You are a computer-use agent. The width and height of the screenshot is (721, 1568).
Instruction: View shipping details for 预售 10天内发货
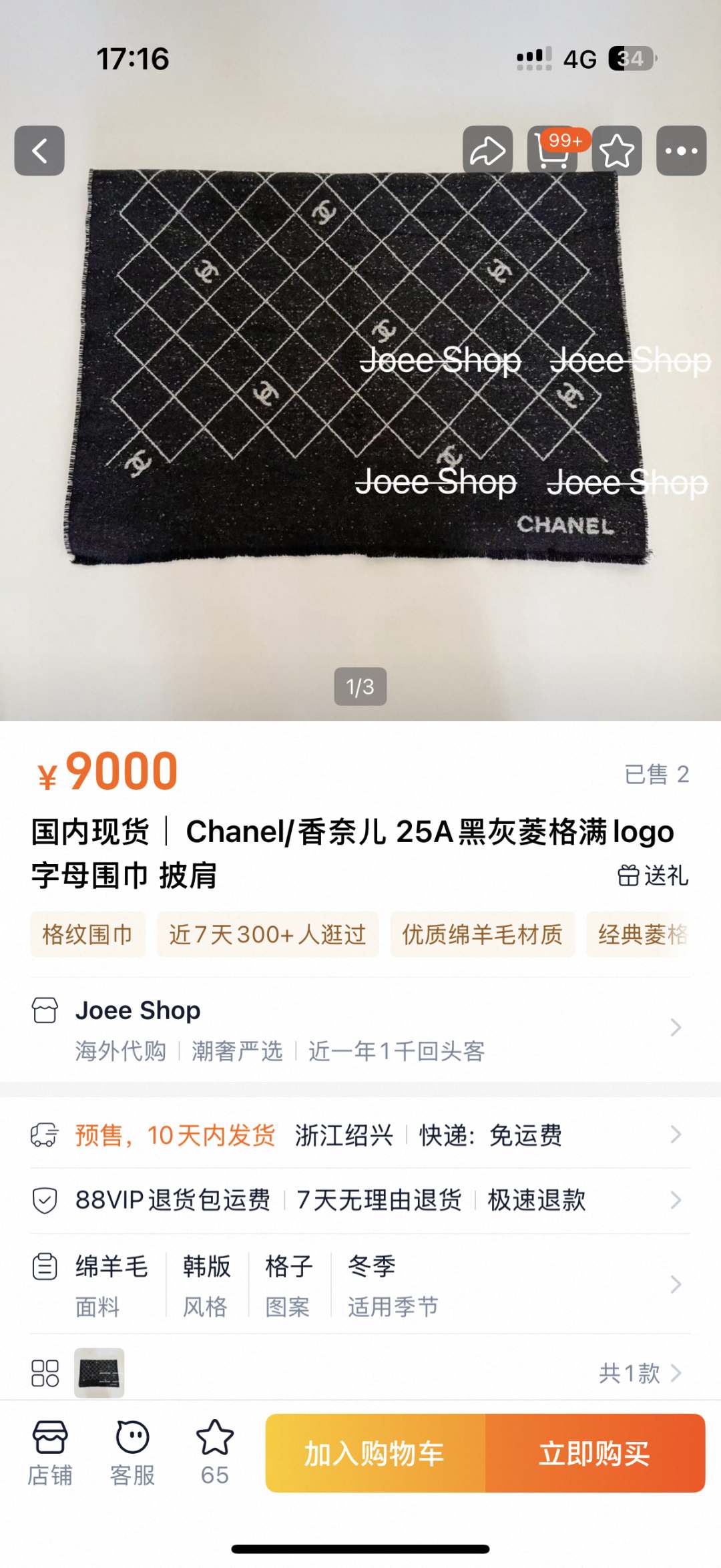pyautogui.click(x=360, y=1135)
